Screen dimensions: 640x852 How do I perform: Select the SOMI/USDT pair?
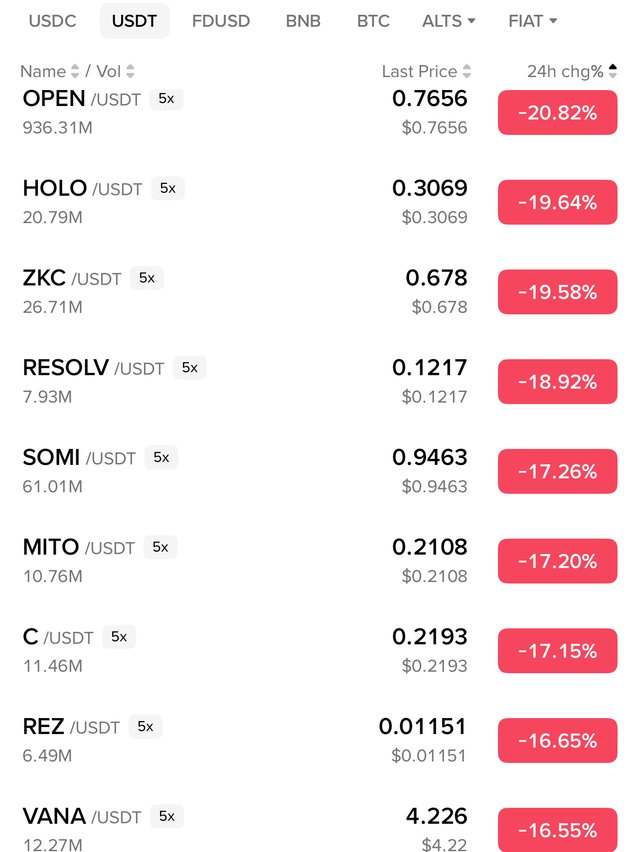51,458
